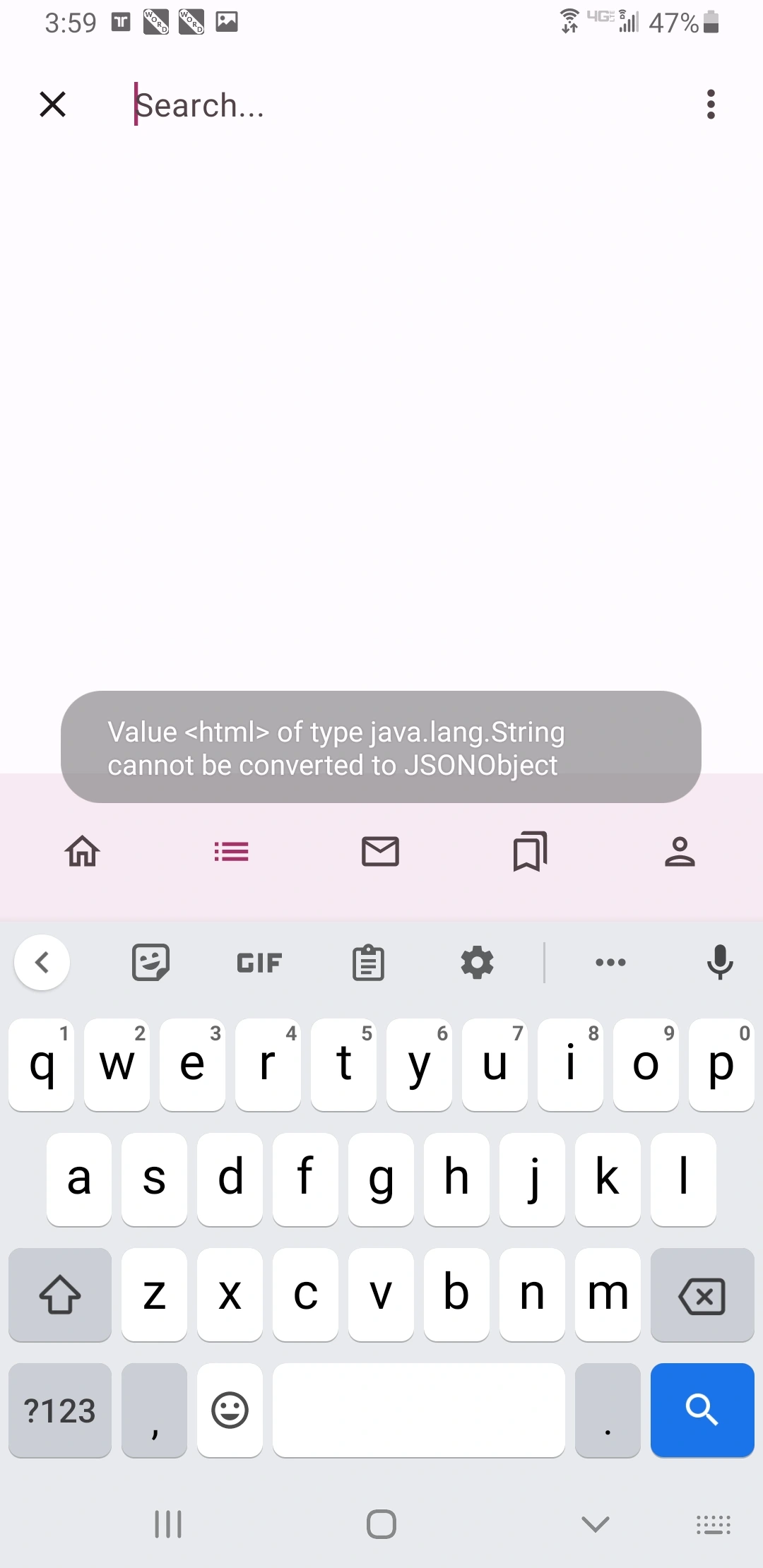Open the bookmarks tab
This screenshot has height=1568, width=763.
530,851
